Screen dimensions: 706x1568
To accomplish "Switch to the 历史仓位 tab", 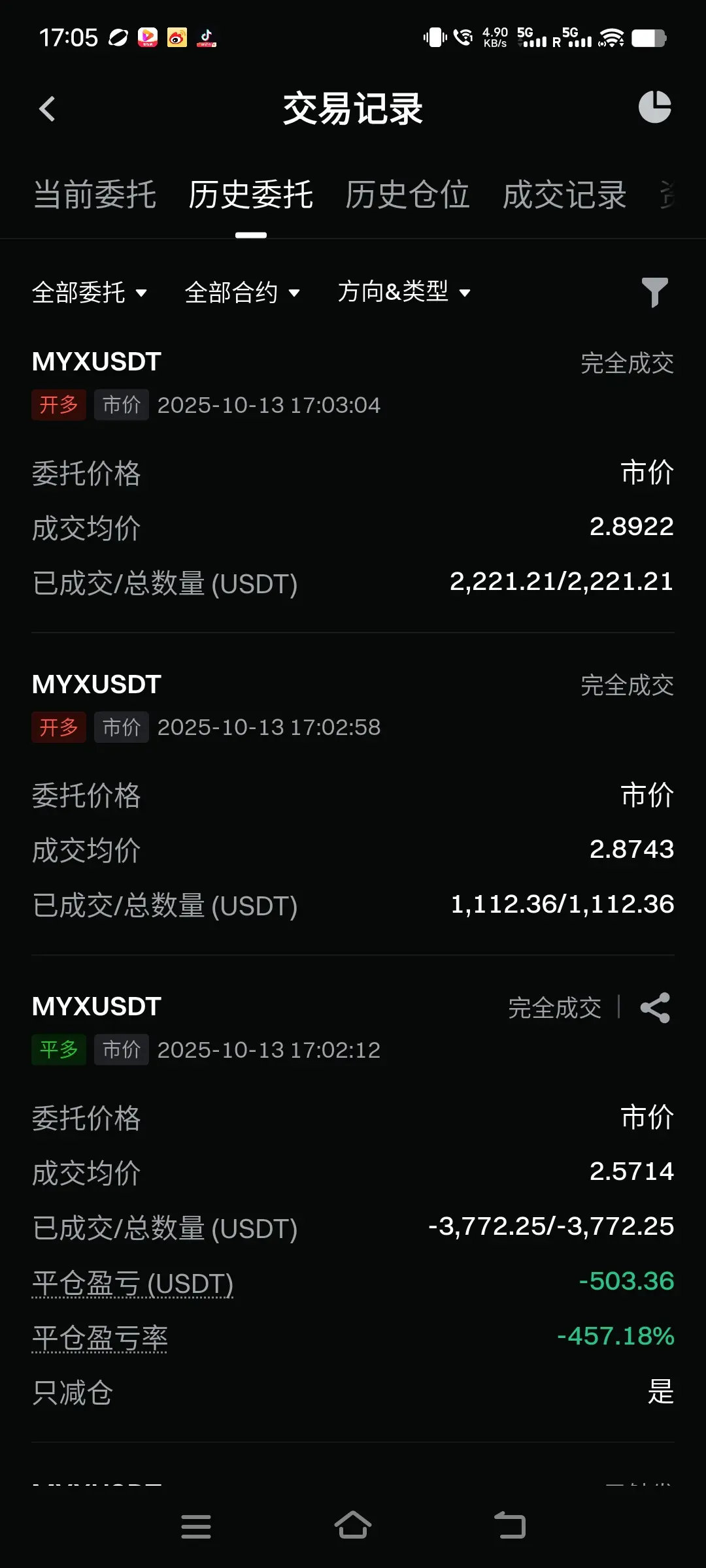I will (x=407, y=195).
